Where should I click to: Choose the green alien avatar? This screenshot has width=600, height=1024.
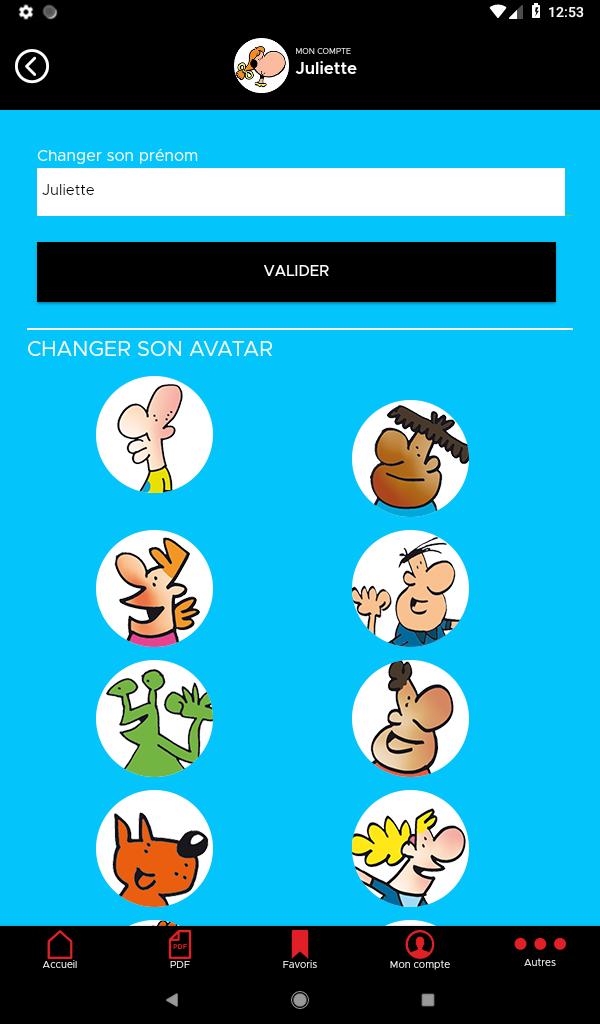click(154, 718)
